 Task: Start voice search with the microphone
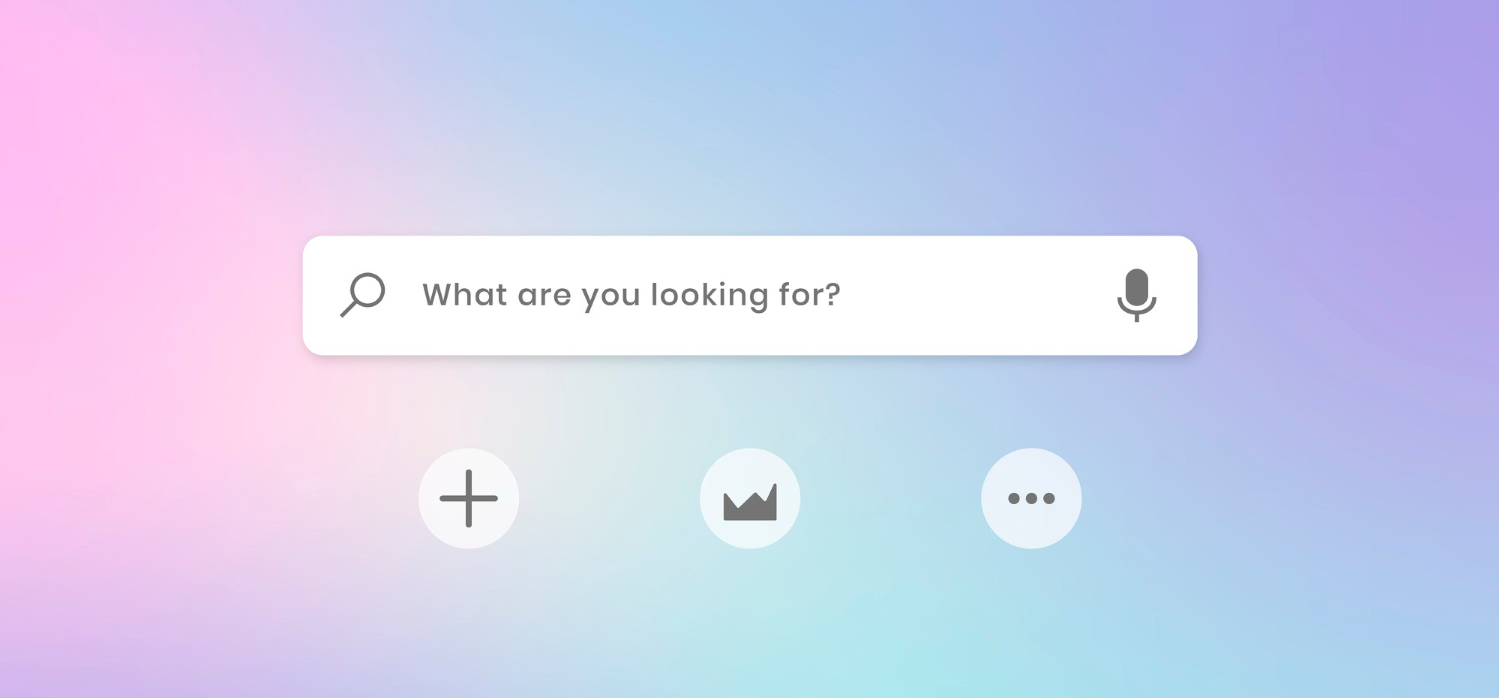tap(1136, 294)
